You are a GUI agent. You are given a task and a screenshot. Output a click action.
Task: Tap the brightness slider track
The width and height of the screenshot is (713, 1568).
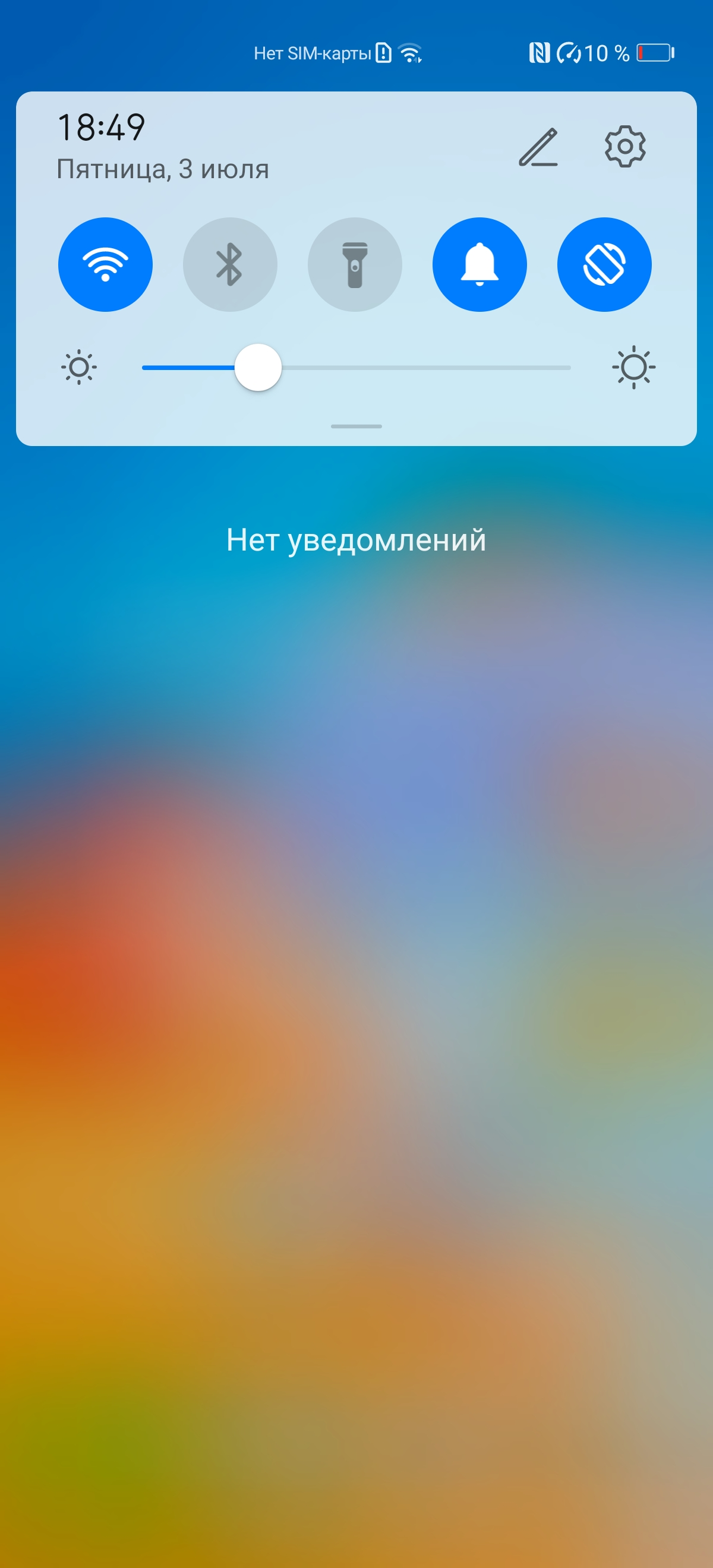coord(356,368)
